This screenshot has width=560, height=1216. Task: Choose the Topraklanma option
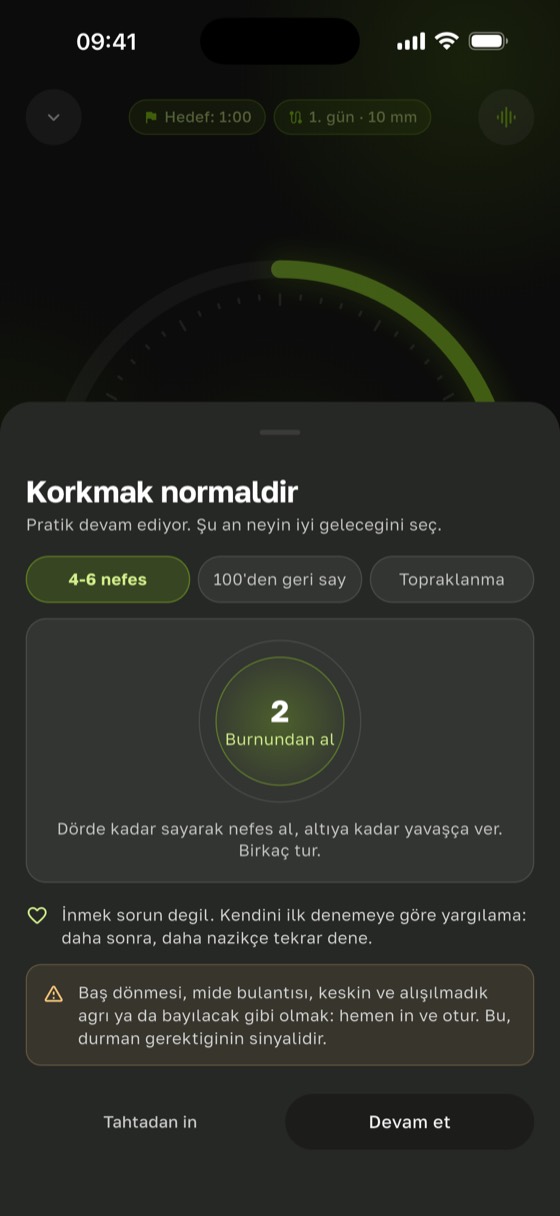click(x=452, y=579)
